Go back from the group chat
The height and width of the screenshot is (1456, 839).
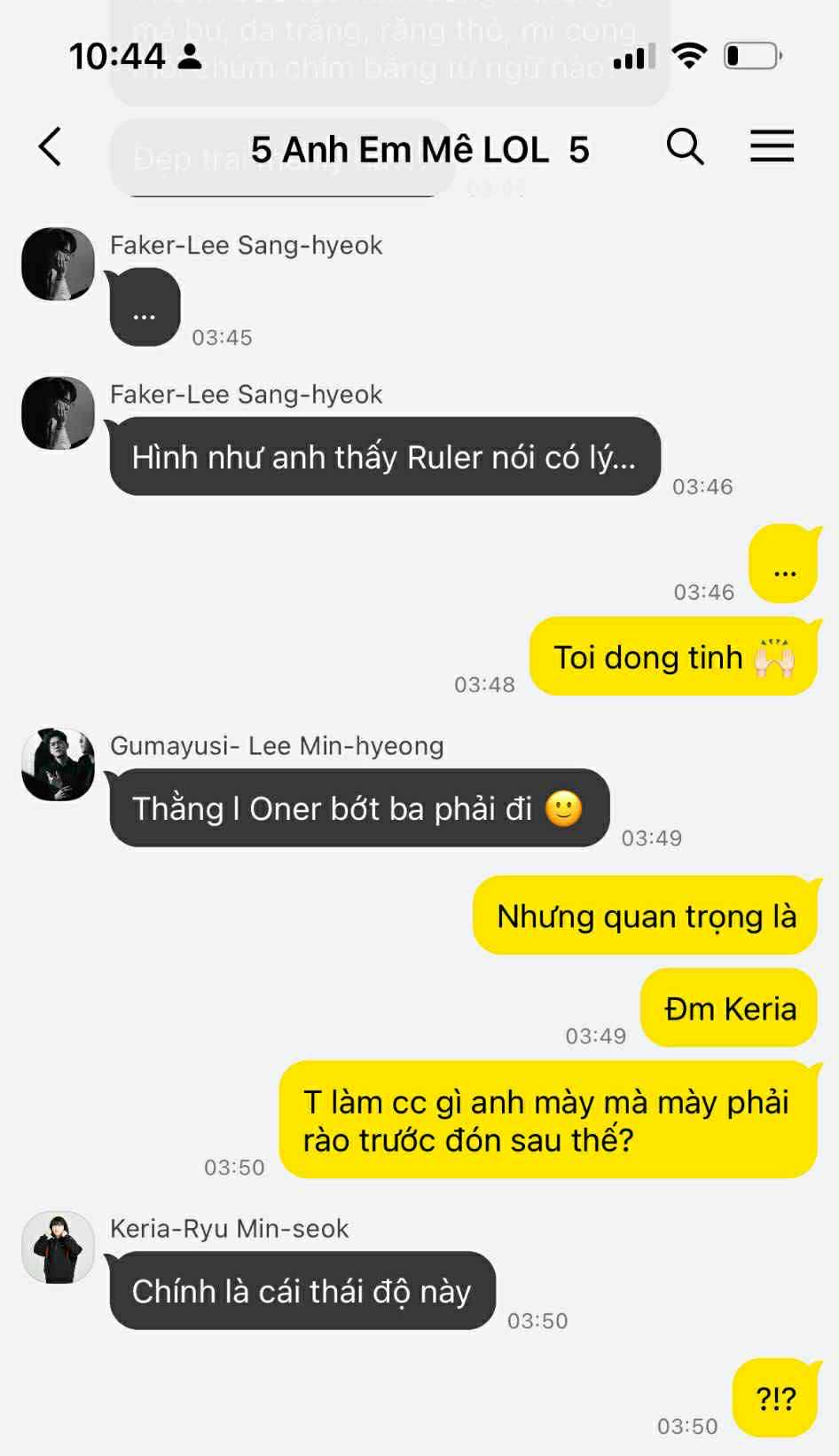coord(51,147)
